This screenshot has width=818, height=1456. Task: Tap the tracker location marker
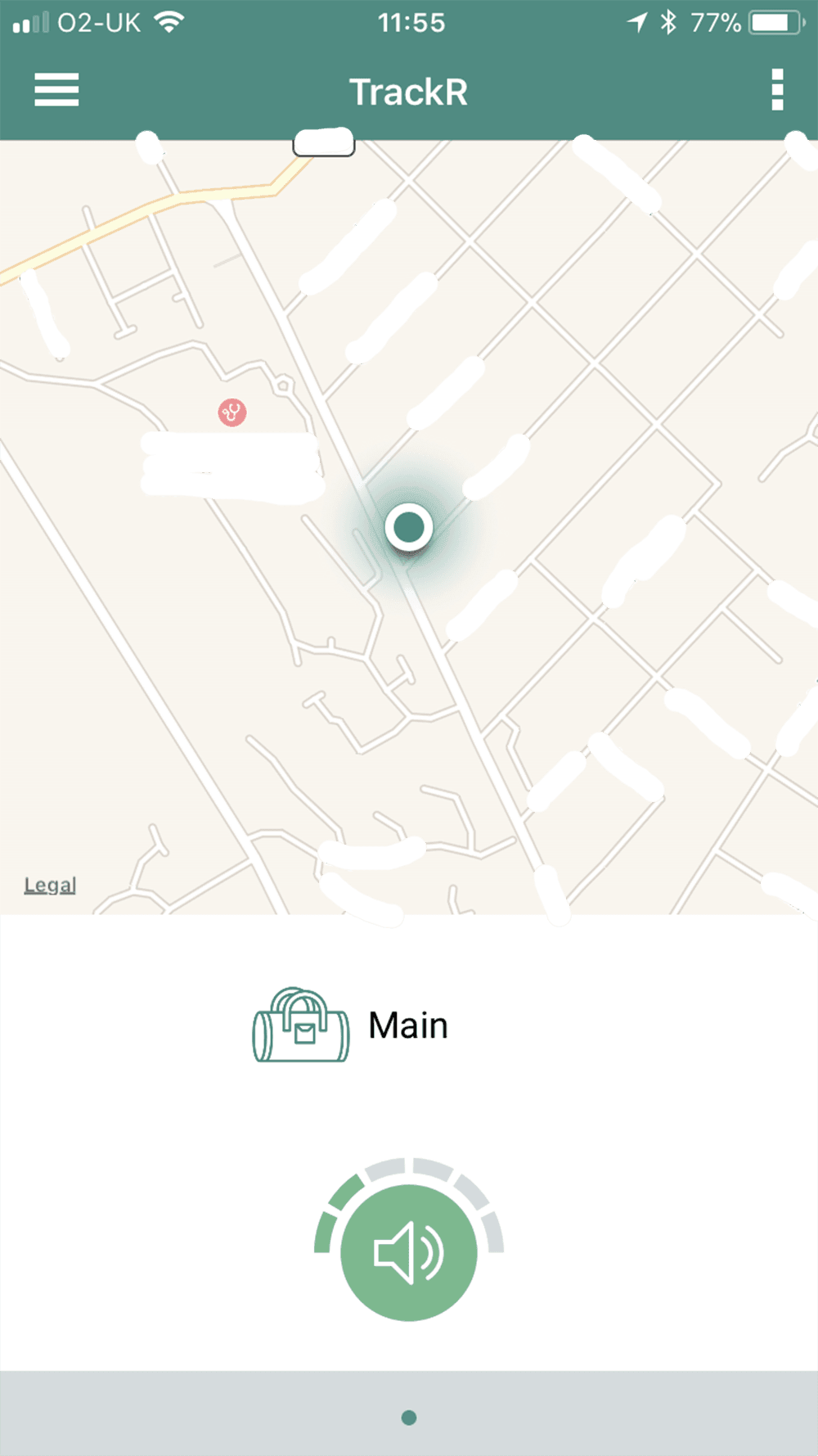[x=409, y=527]
